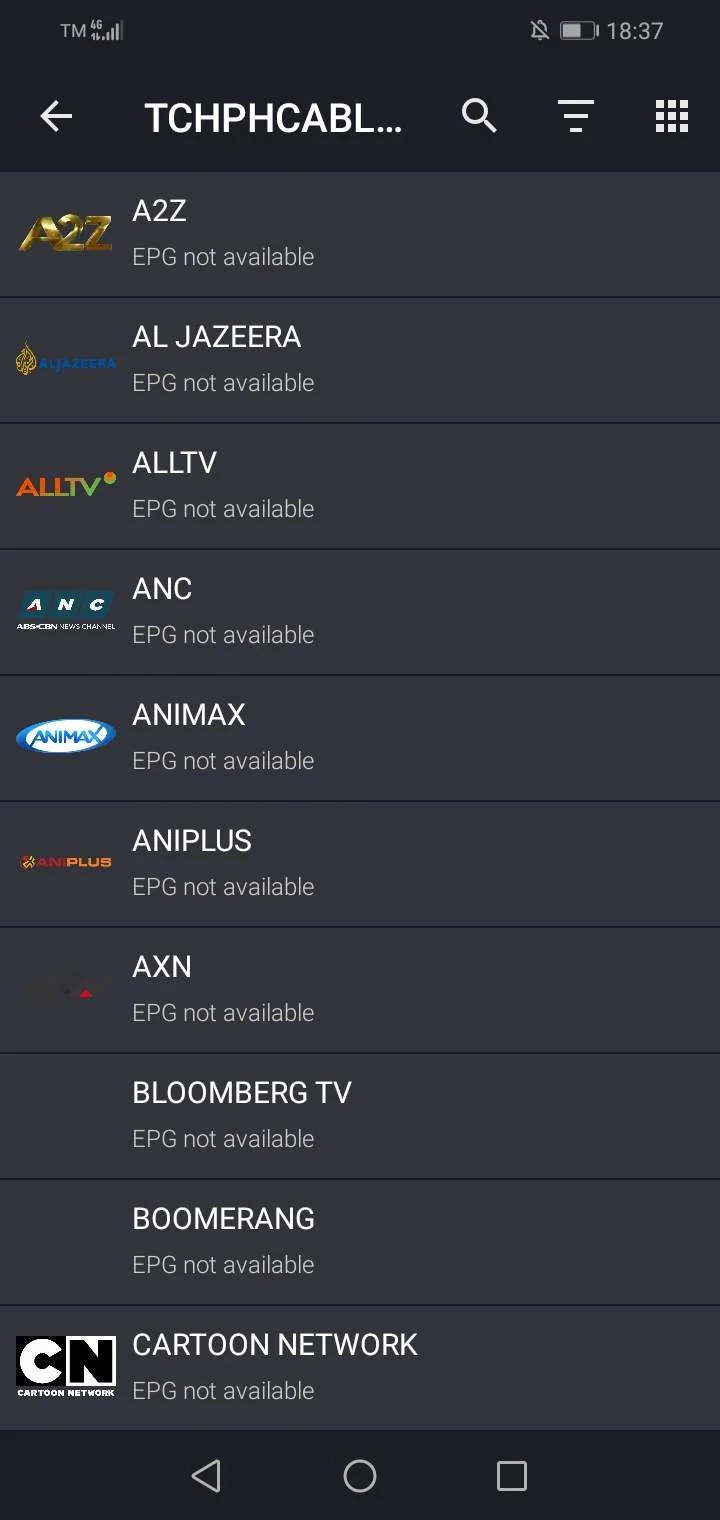
Task: Open the A2Z channel
Action: coord(360,235)
